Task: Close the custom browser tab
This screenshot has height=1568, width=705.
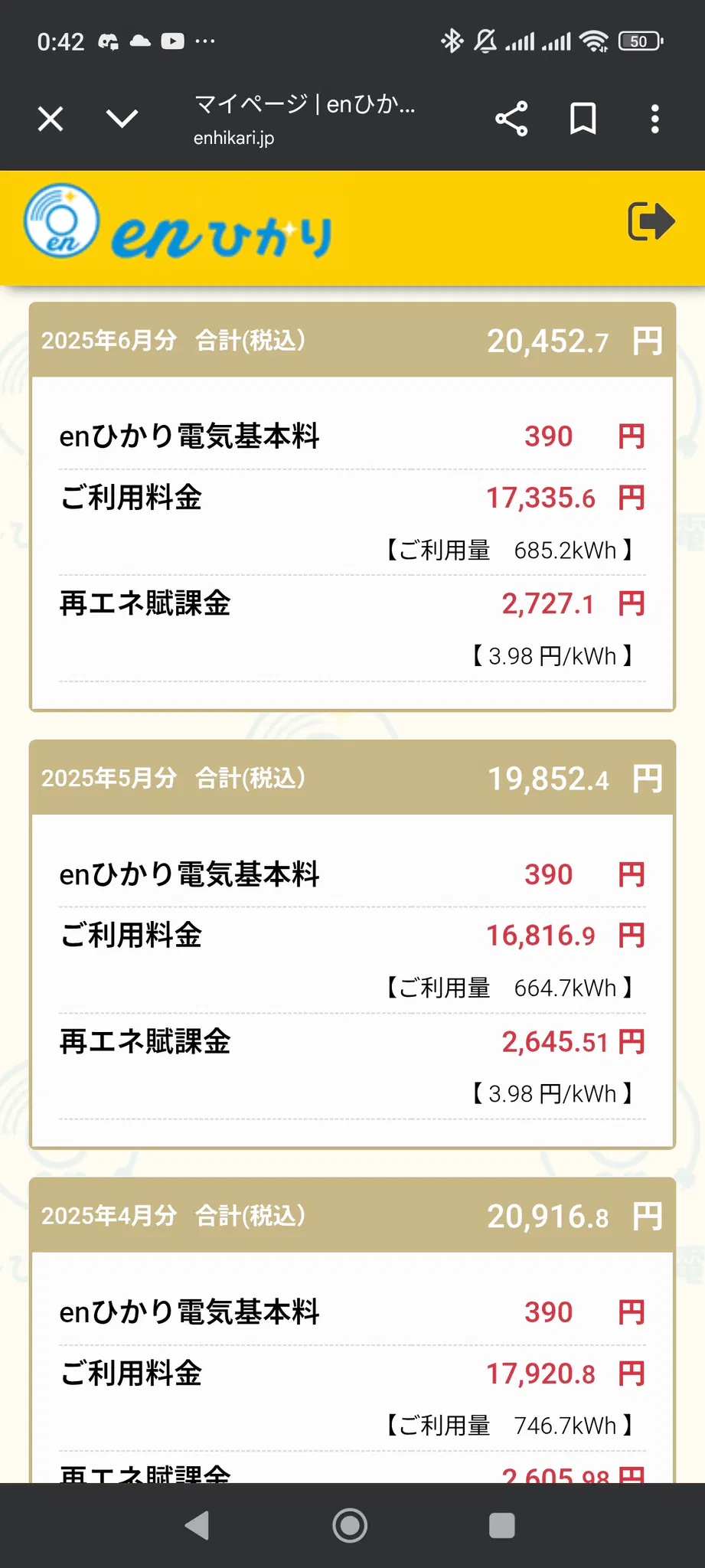Action: [x=51, y=119]
